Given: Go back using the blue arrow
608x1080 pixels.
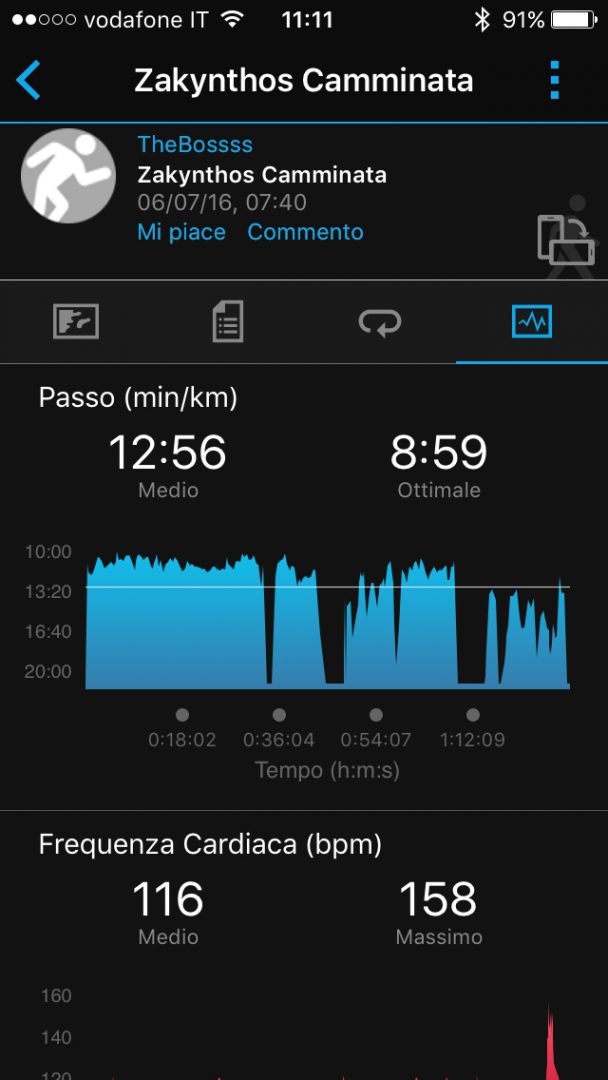Looking at the screenshot, I should pyautogui.click(x=29, y=80).
